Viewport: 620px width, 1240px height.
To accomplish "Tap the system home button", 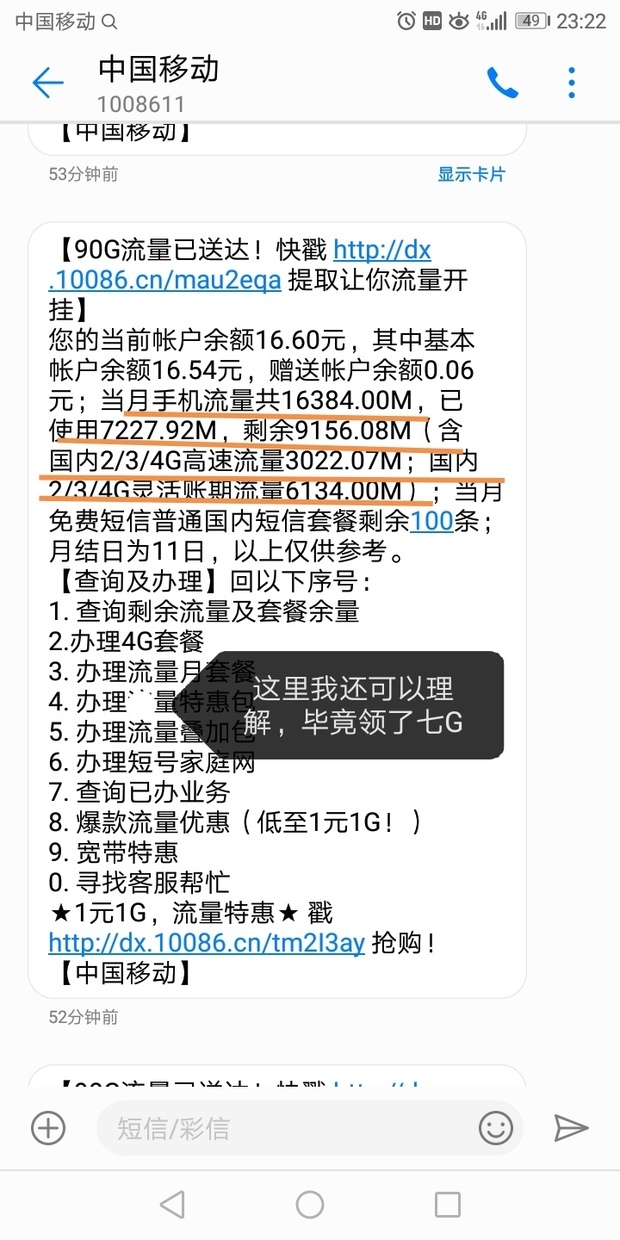I will (310, 1204).
